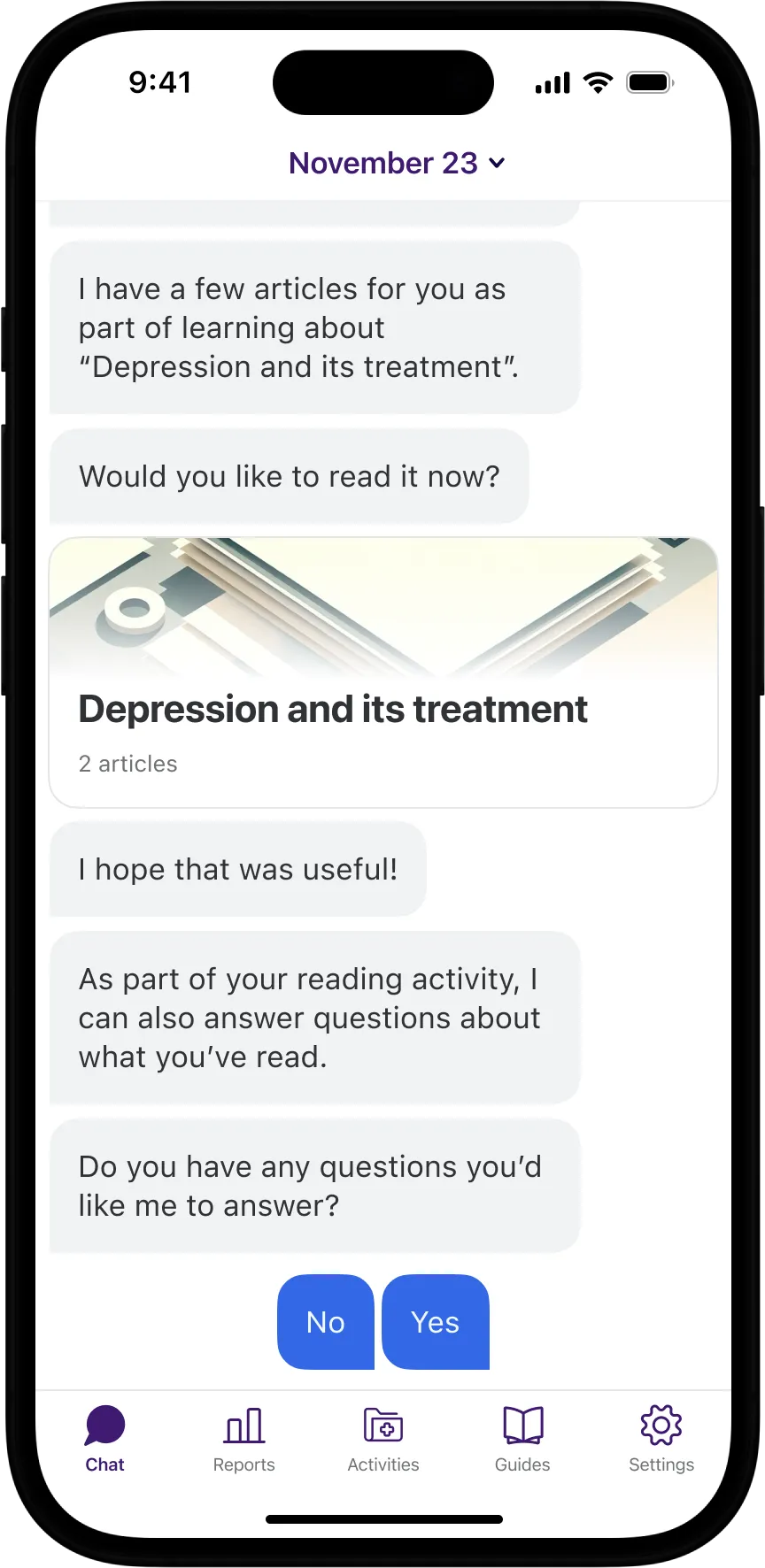Open the November 23 date dropdown
The height and width of the screenshot is (1568, 765).
(397, 163)
